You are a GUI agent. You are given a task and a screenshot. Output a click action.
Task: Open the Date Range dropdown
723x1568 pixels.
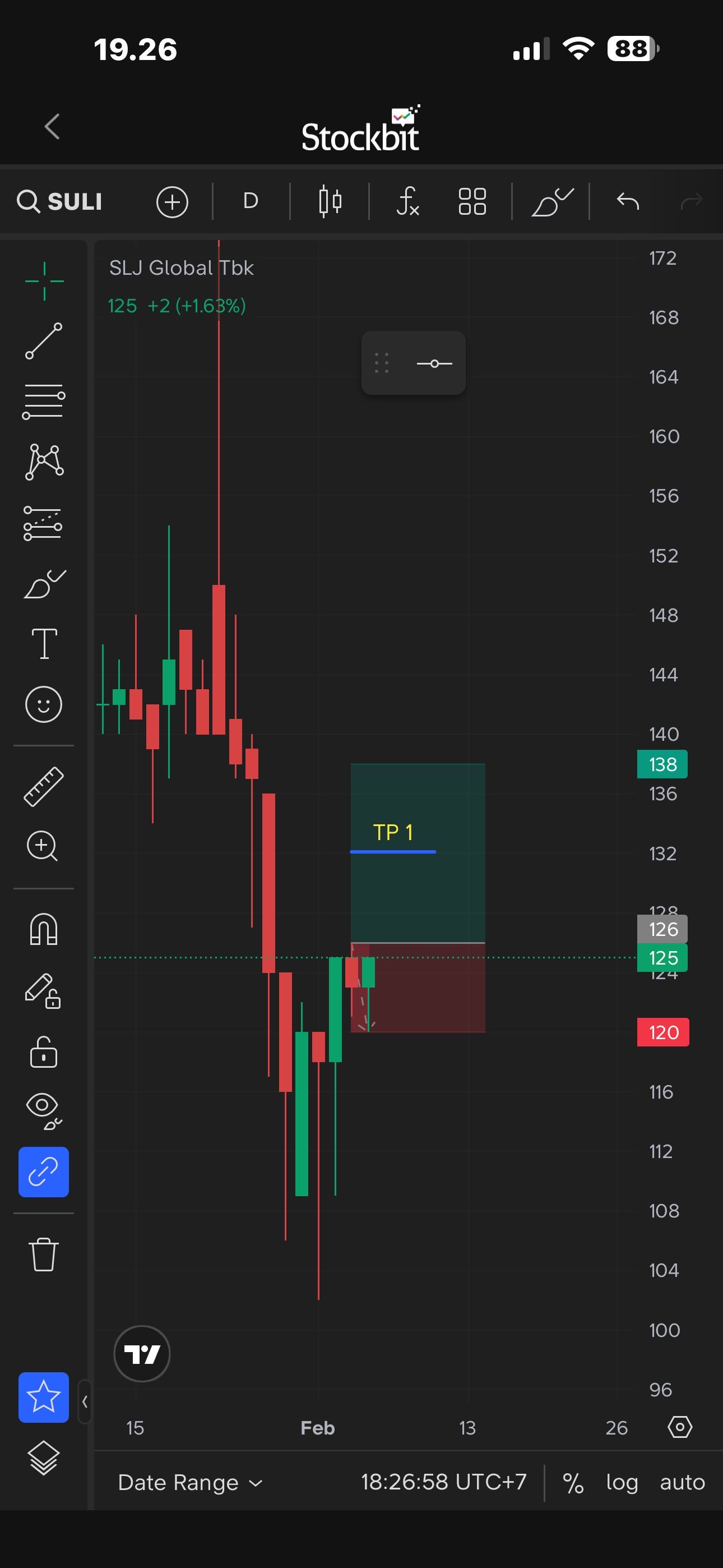[190, 1482]
